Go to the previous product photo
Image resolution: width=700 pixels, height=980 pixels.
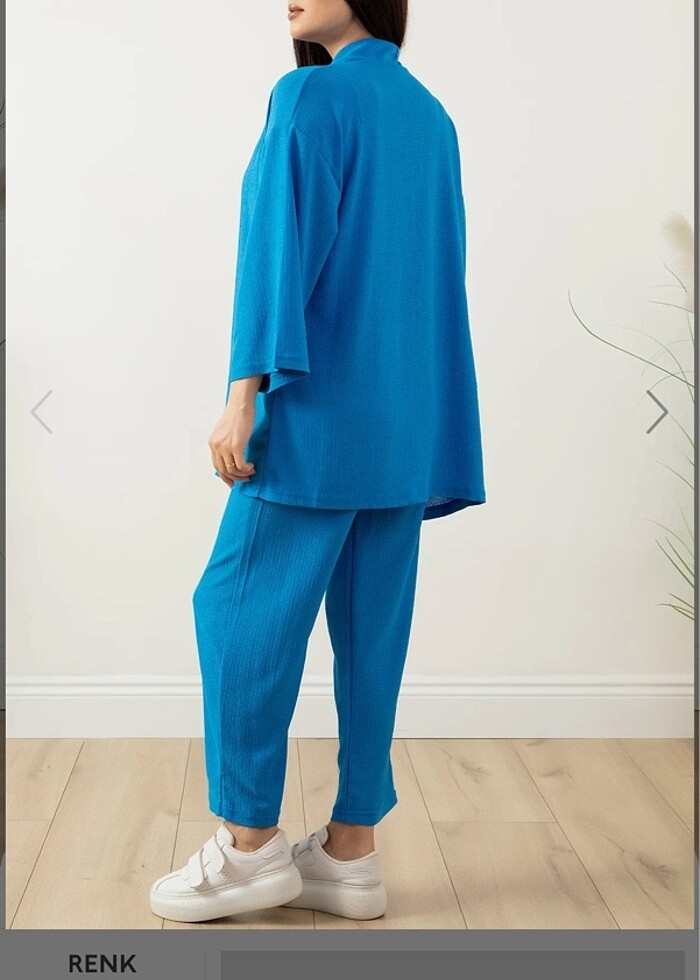point(41,412)
